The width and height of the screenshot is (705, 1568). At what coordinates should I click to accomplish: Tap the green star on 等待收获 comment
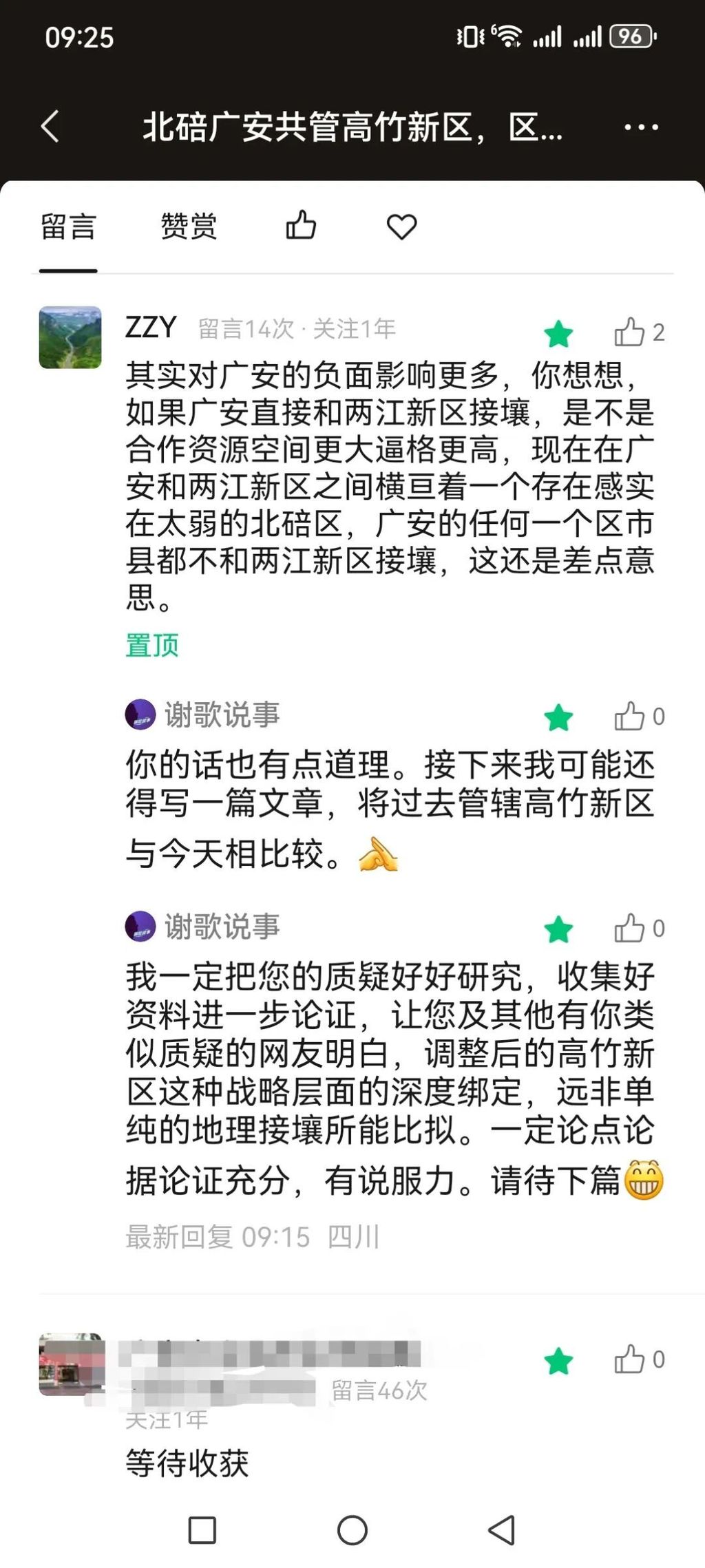click(x=558, y=1362)
